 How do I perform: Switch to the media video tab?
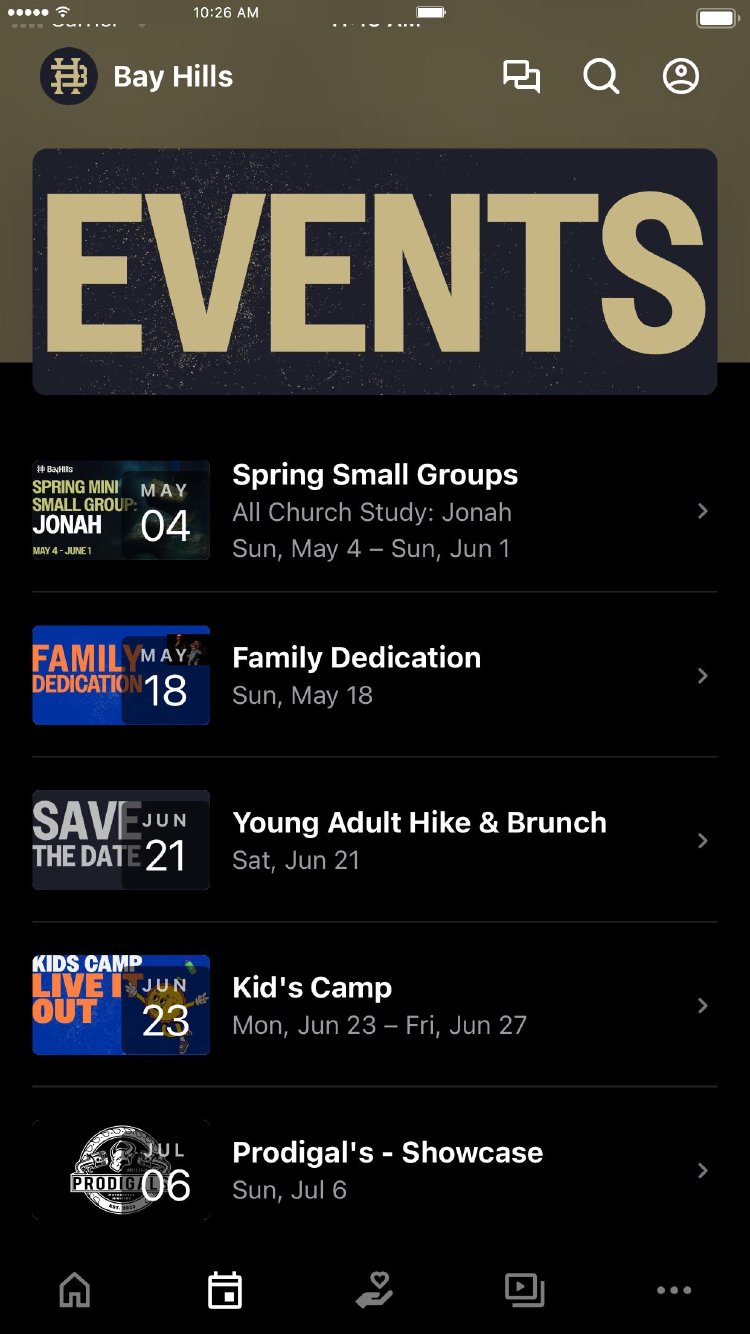(524, 1290)
